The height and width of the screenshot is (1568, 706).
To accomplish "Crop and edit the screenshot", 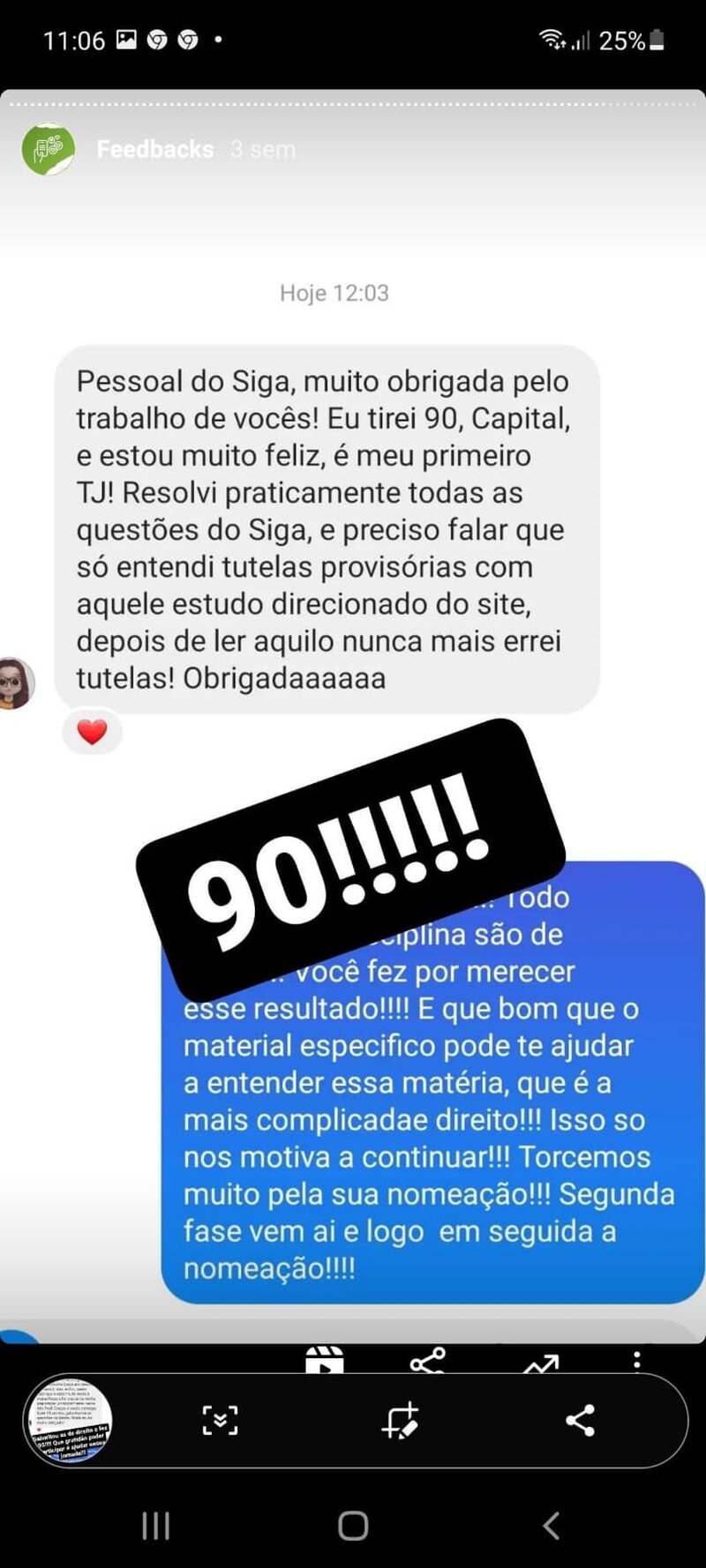I will [400, 1421].
